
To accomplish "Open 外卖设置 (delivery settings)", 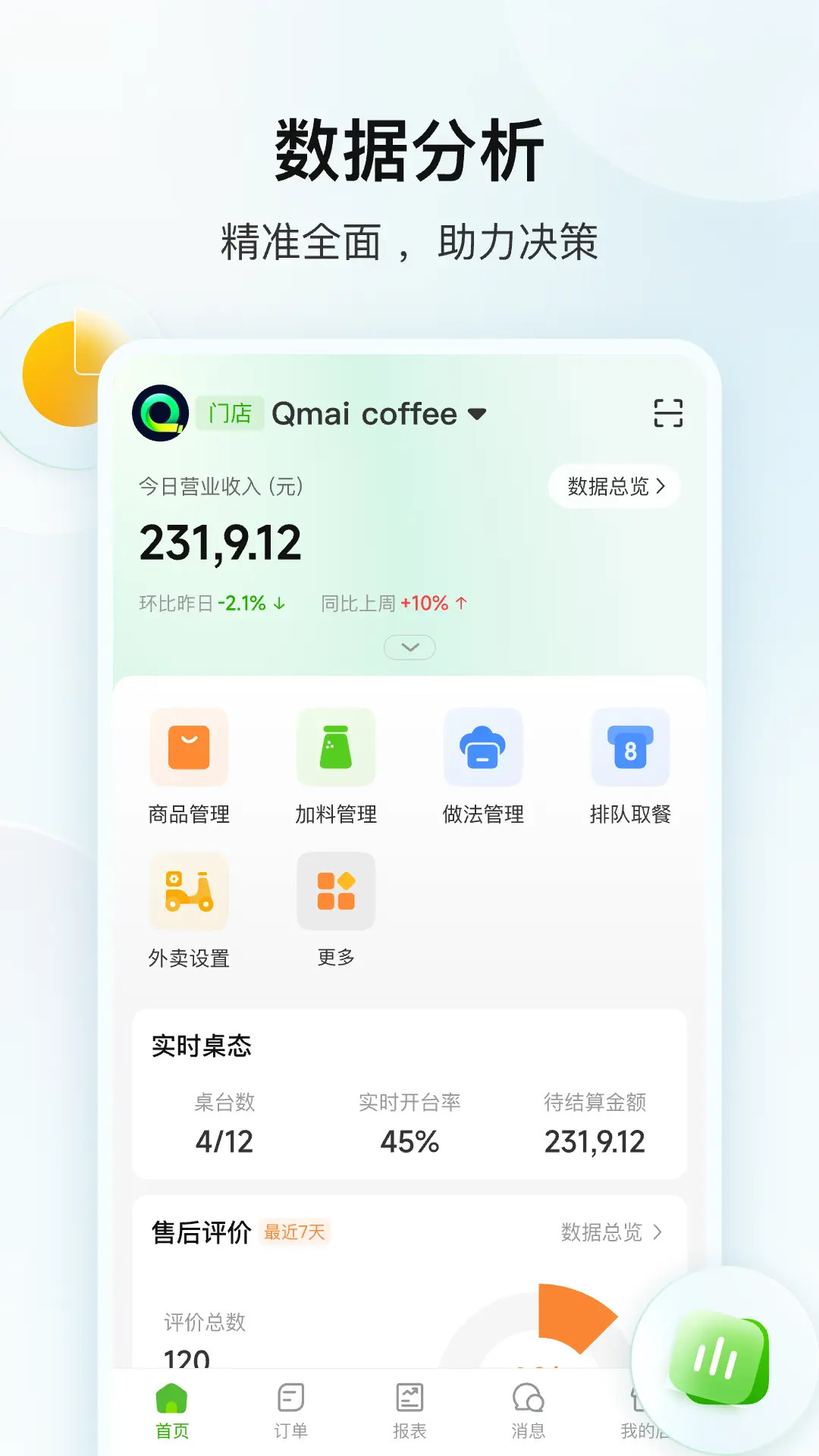I will coord(189,910).
